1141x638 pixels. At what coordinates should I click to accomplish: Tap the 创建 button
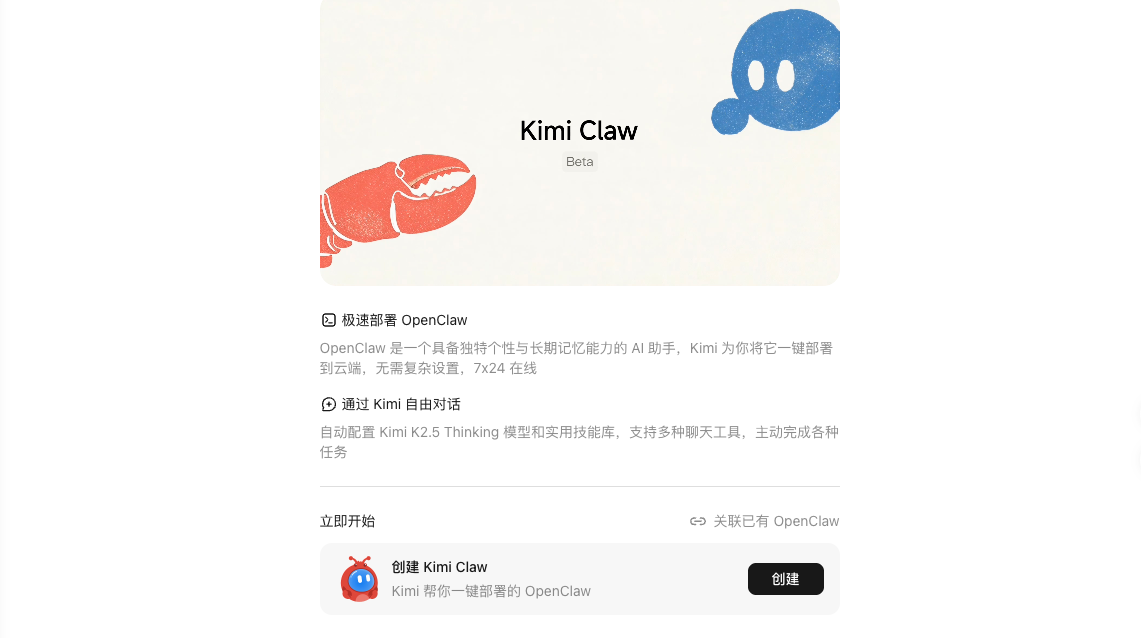point(785,579)
